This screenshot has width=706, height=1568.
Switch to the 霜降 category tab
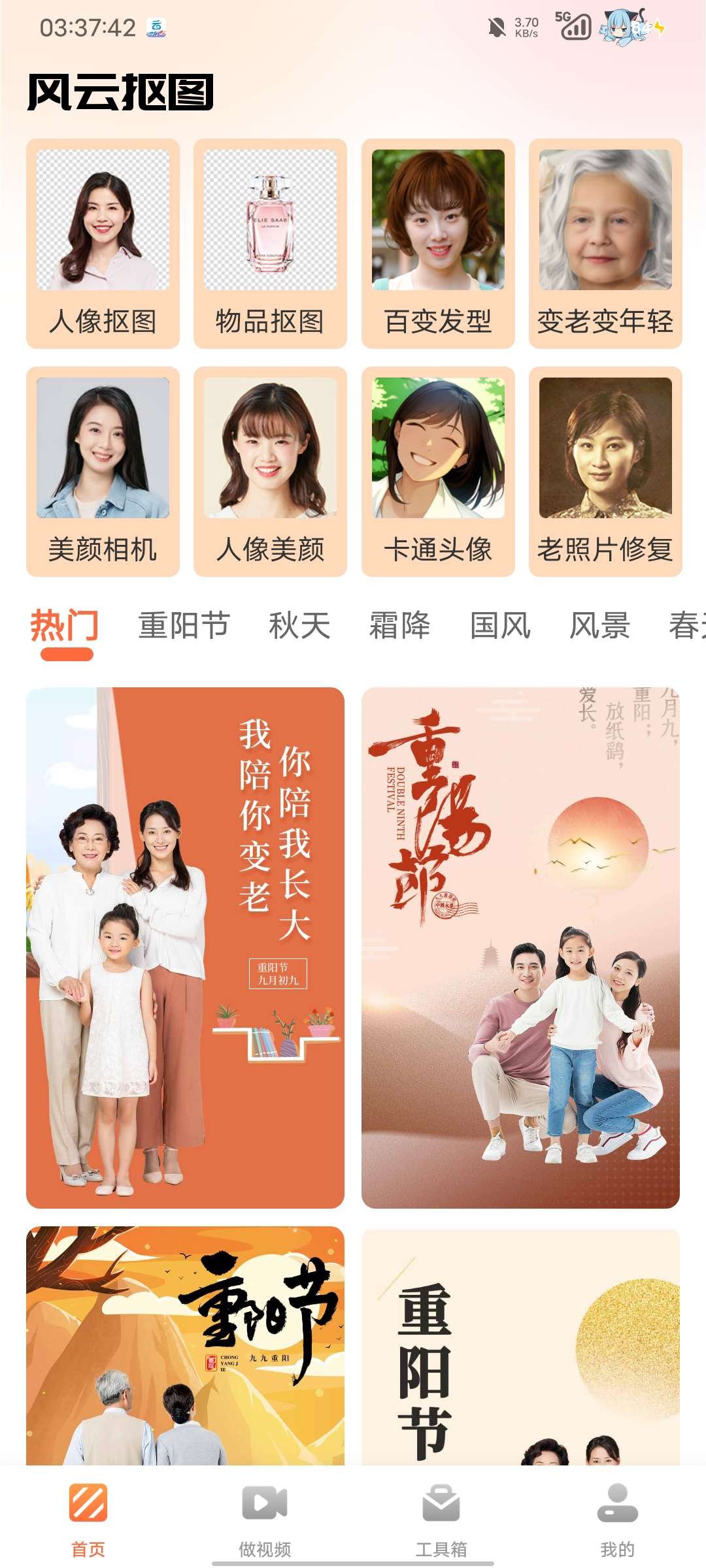point(399,626)
